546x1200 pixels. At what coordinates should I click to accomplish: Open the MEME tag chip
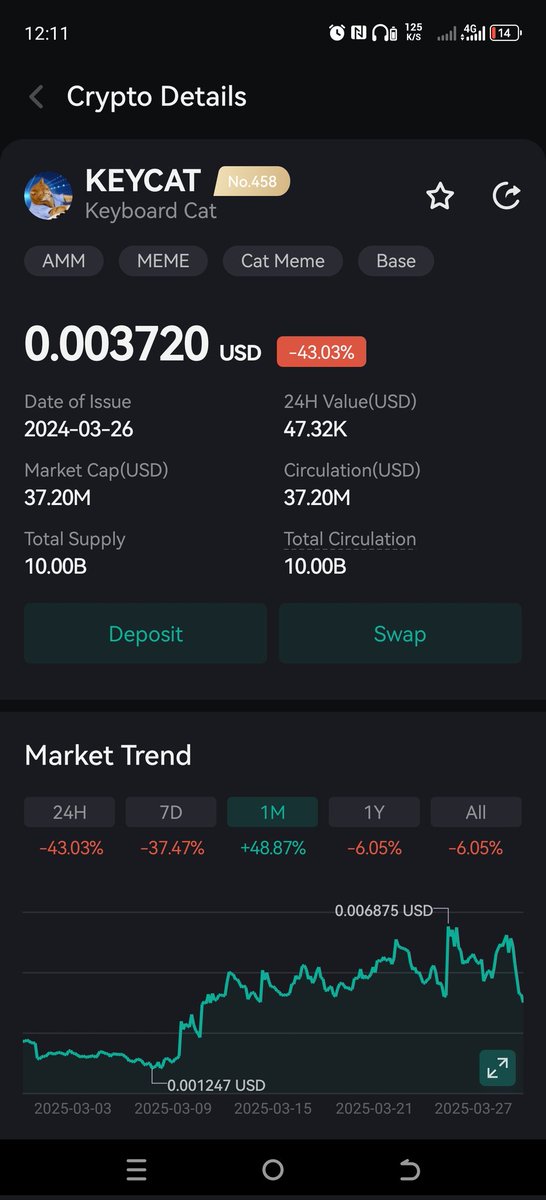tap(163, 261)
